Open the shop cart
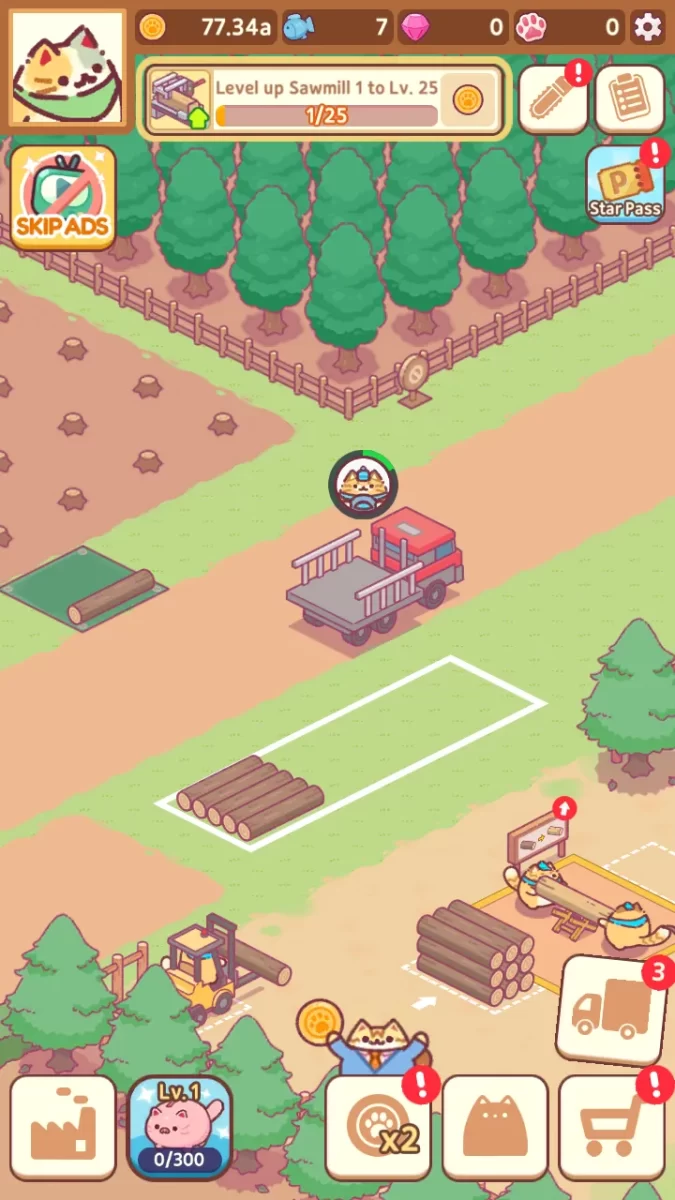The image size is (675, 1200). pyautogui.click(x=611, y=1126)
